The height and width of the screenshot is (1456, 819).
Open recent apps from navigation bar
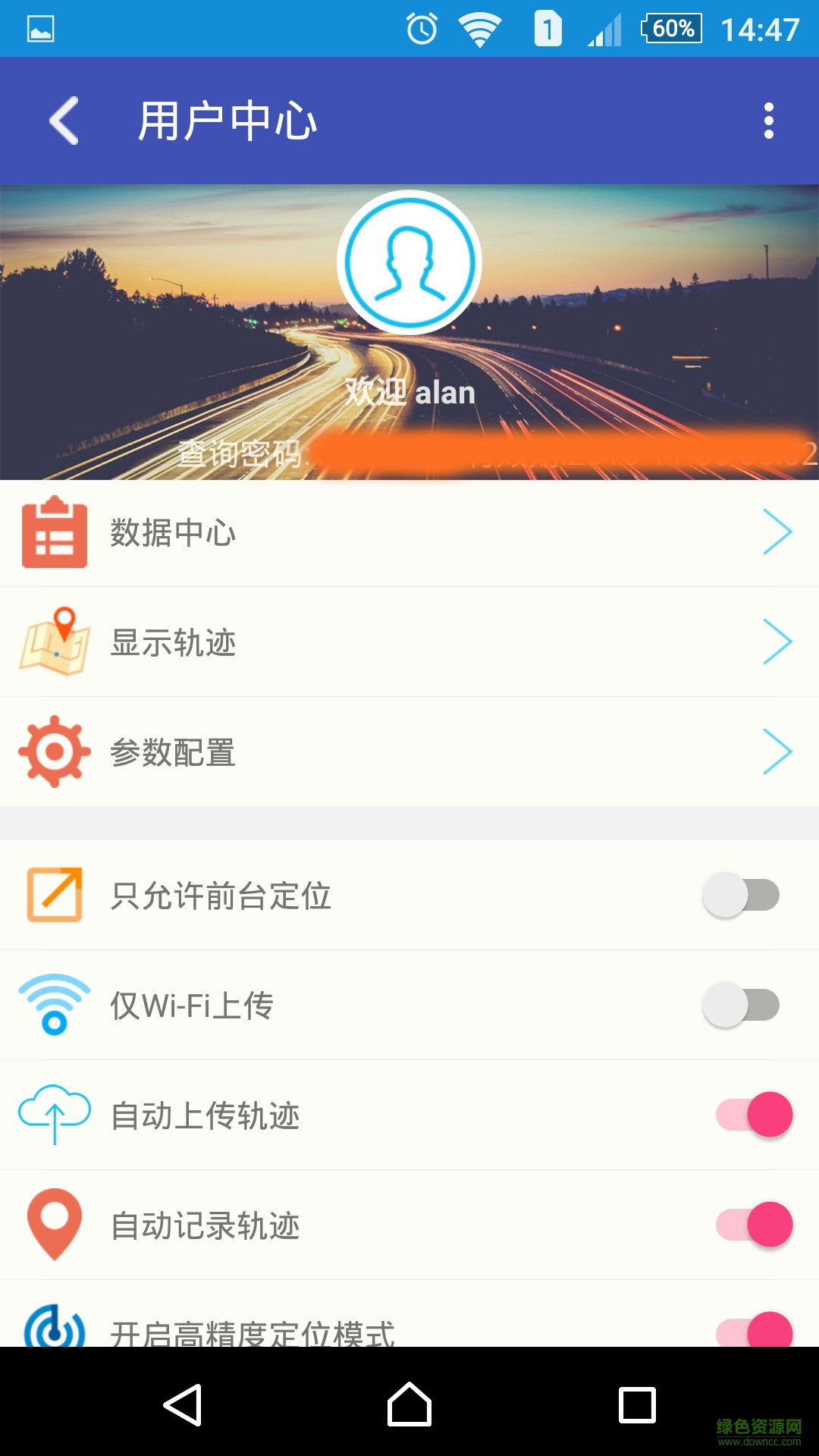tap(637, 1405)
